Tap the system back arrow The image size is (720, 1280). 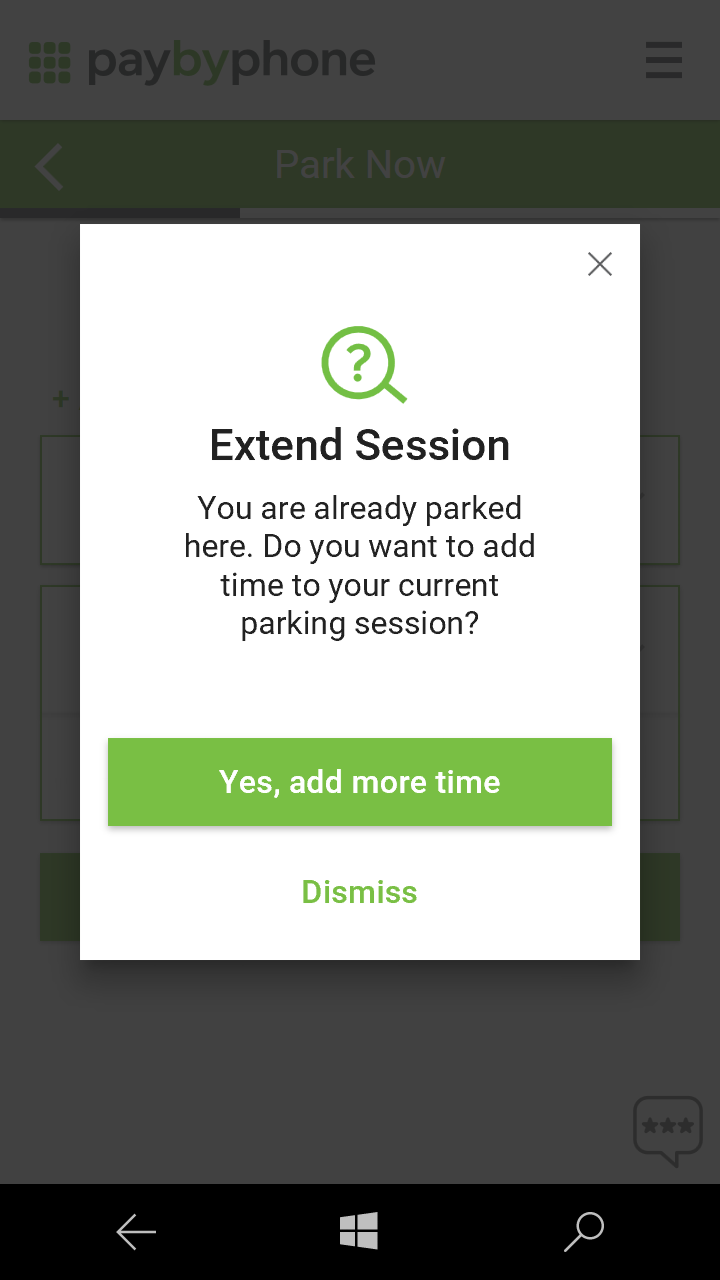tap(136, 1232)
